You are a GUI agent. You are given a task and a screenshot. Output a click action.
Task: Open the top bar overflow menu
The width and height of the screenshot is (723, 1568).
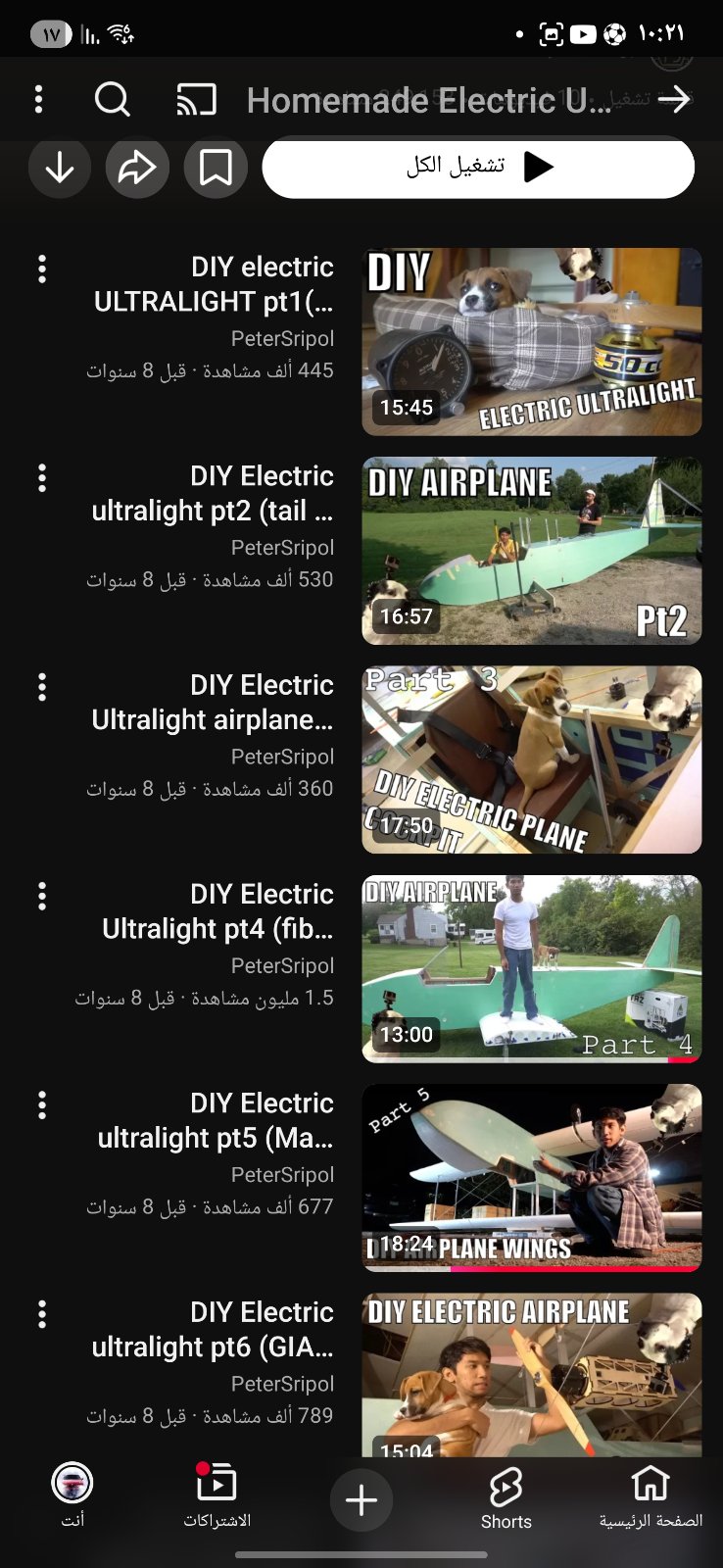38,99
